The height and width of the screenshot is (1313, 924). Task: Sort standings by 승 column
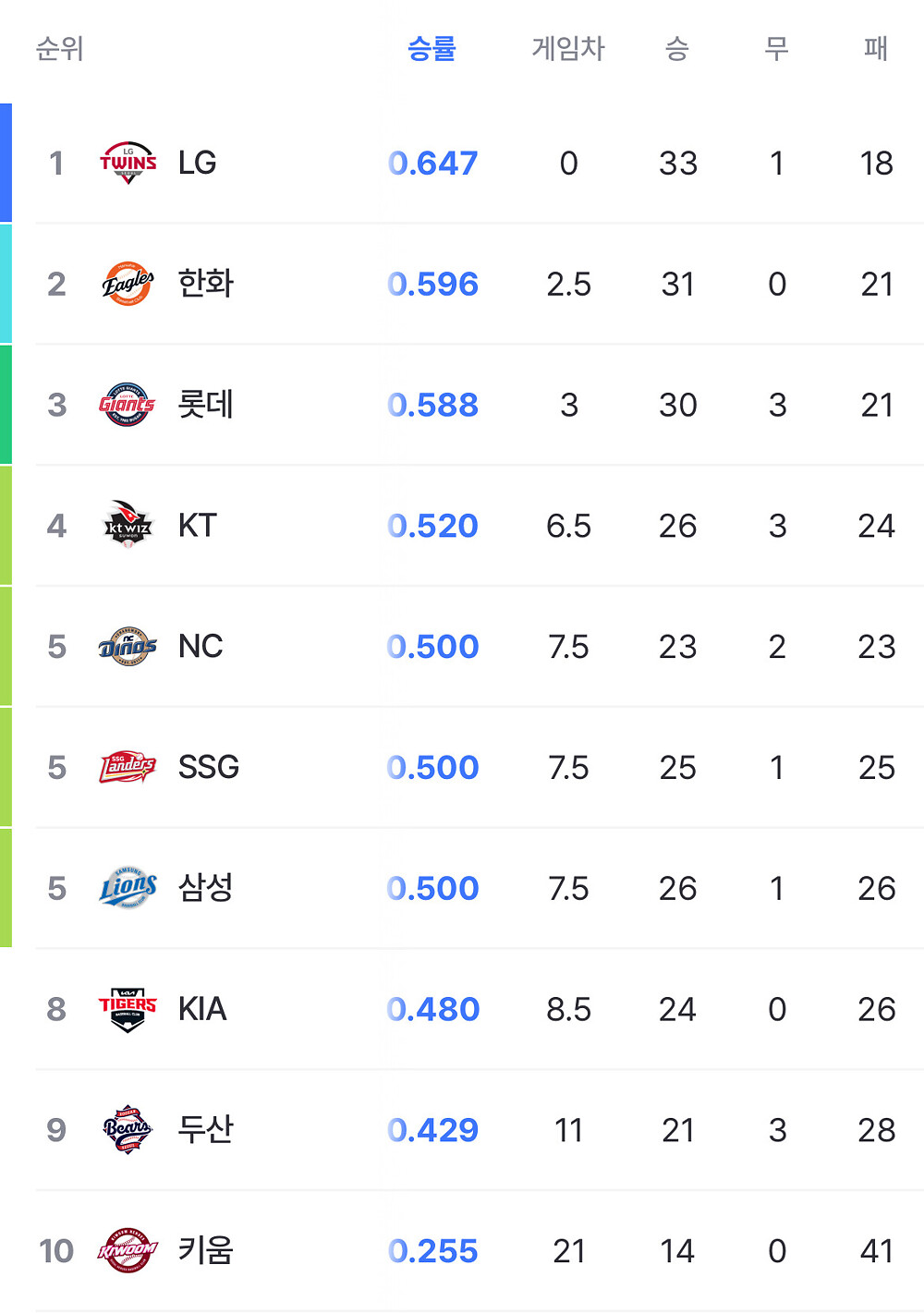pos(677,49)
